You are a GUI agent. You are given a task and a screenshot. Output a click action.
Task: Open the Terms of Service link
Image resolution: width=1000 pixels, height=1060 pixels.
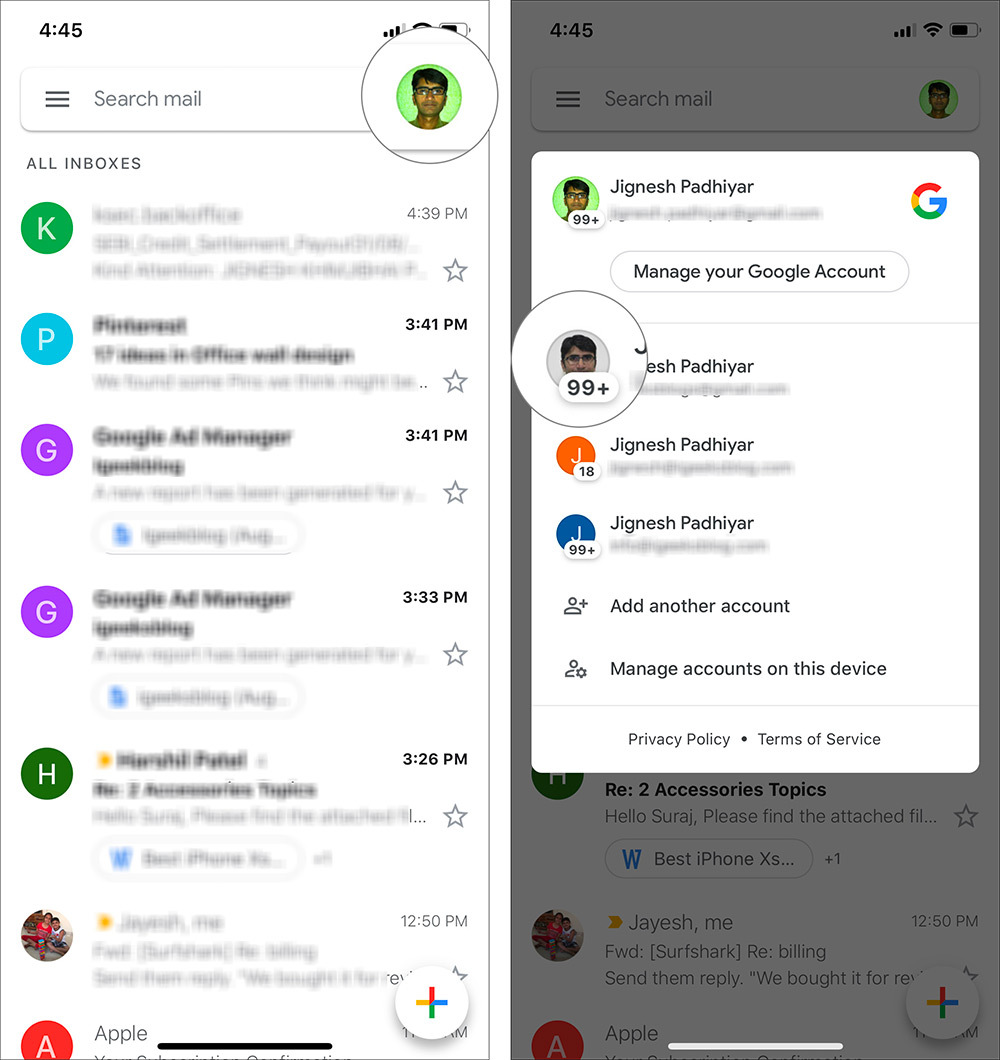click(x=819, y=739)
